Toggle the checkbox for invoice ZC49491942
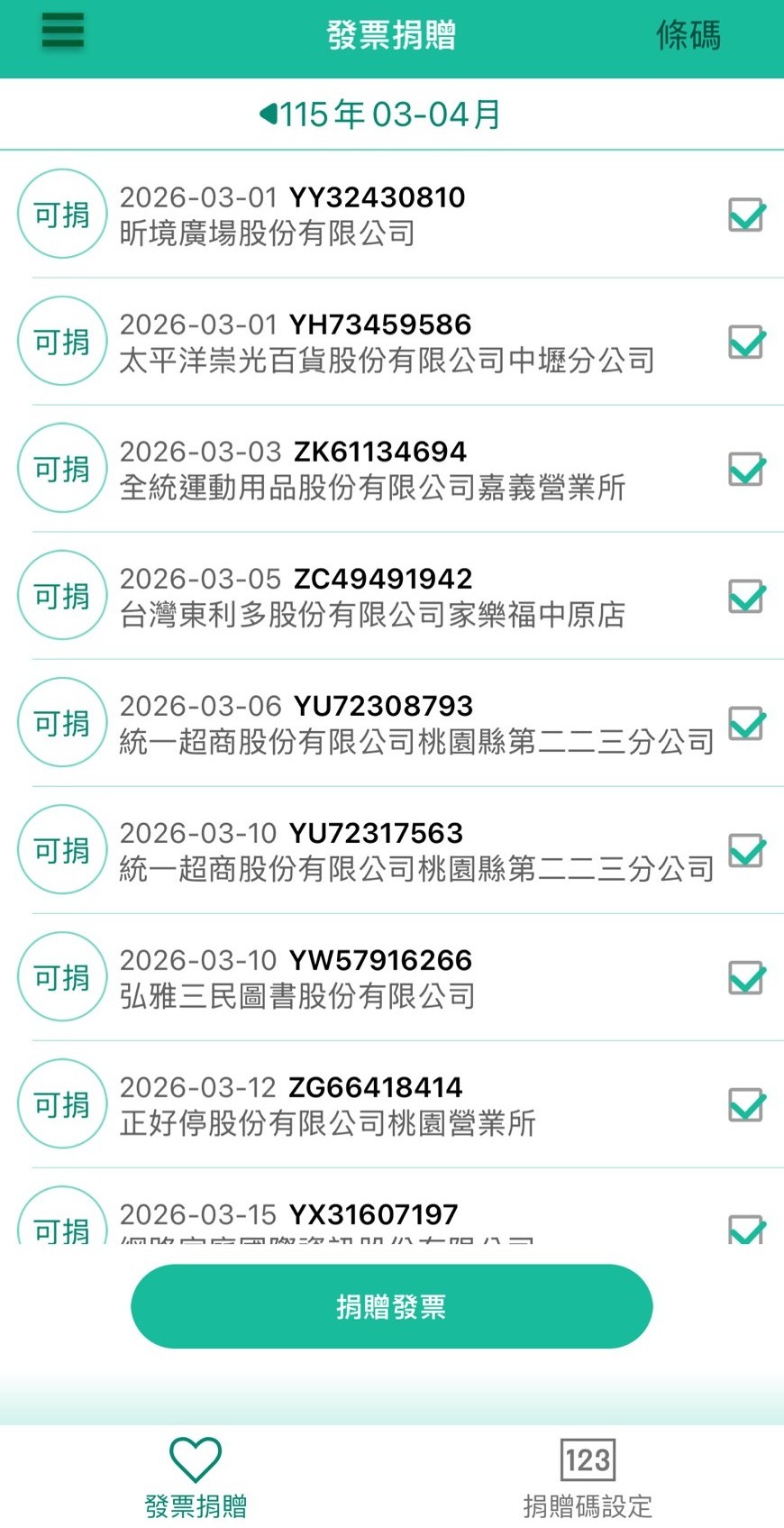This screenshot has width=784, height=1528. (x=746, y=597)
